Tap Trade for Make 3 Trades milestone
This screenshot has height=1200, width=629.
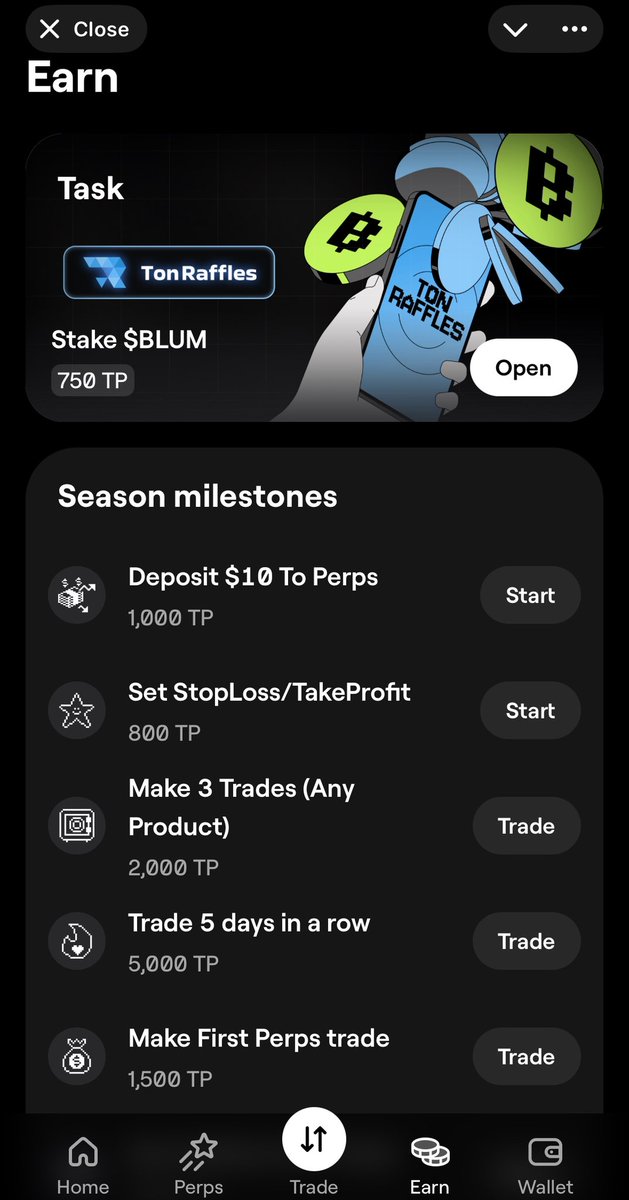526,826
